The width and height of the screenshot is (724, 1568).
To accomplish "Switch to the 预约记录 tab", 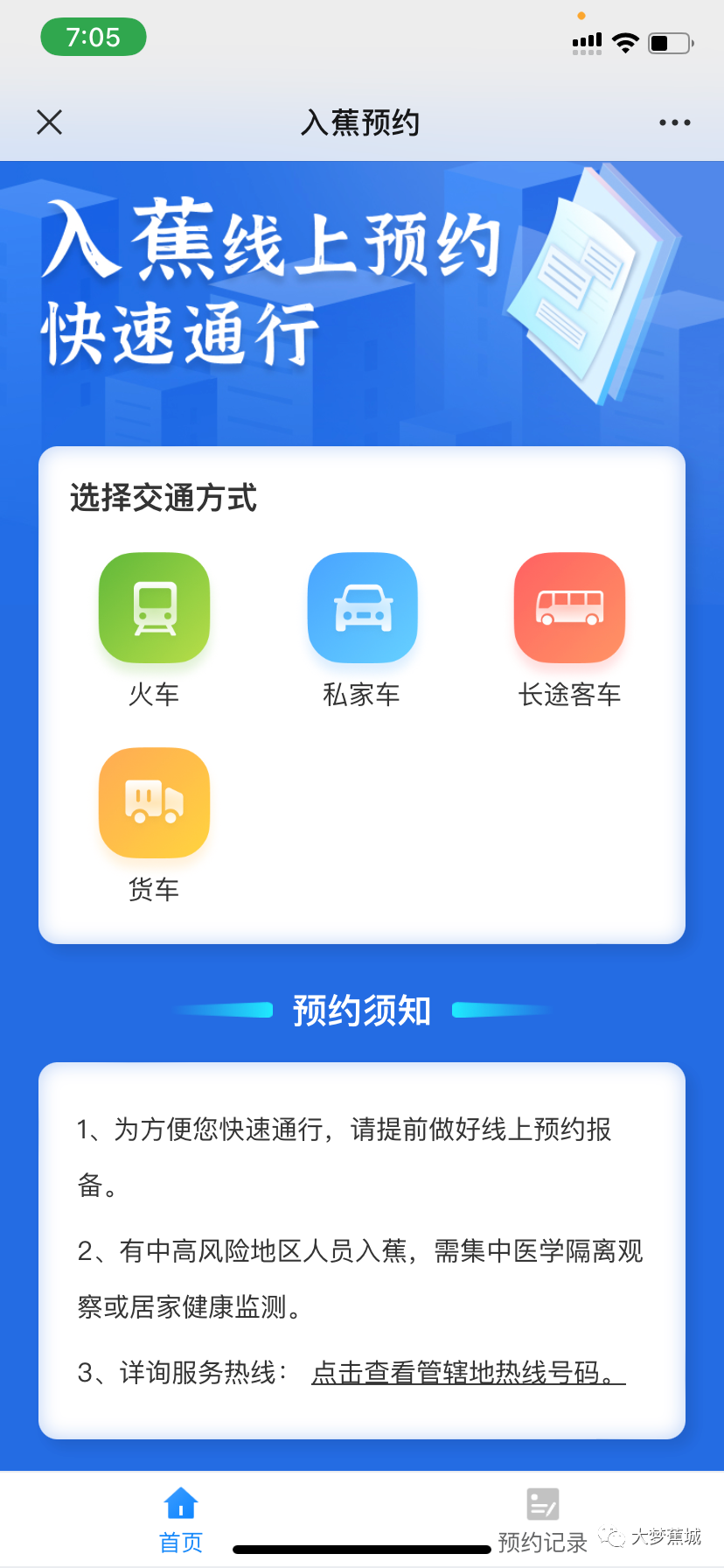I will pos(542,1514).
